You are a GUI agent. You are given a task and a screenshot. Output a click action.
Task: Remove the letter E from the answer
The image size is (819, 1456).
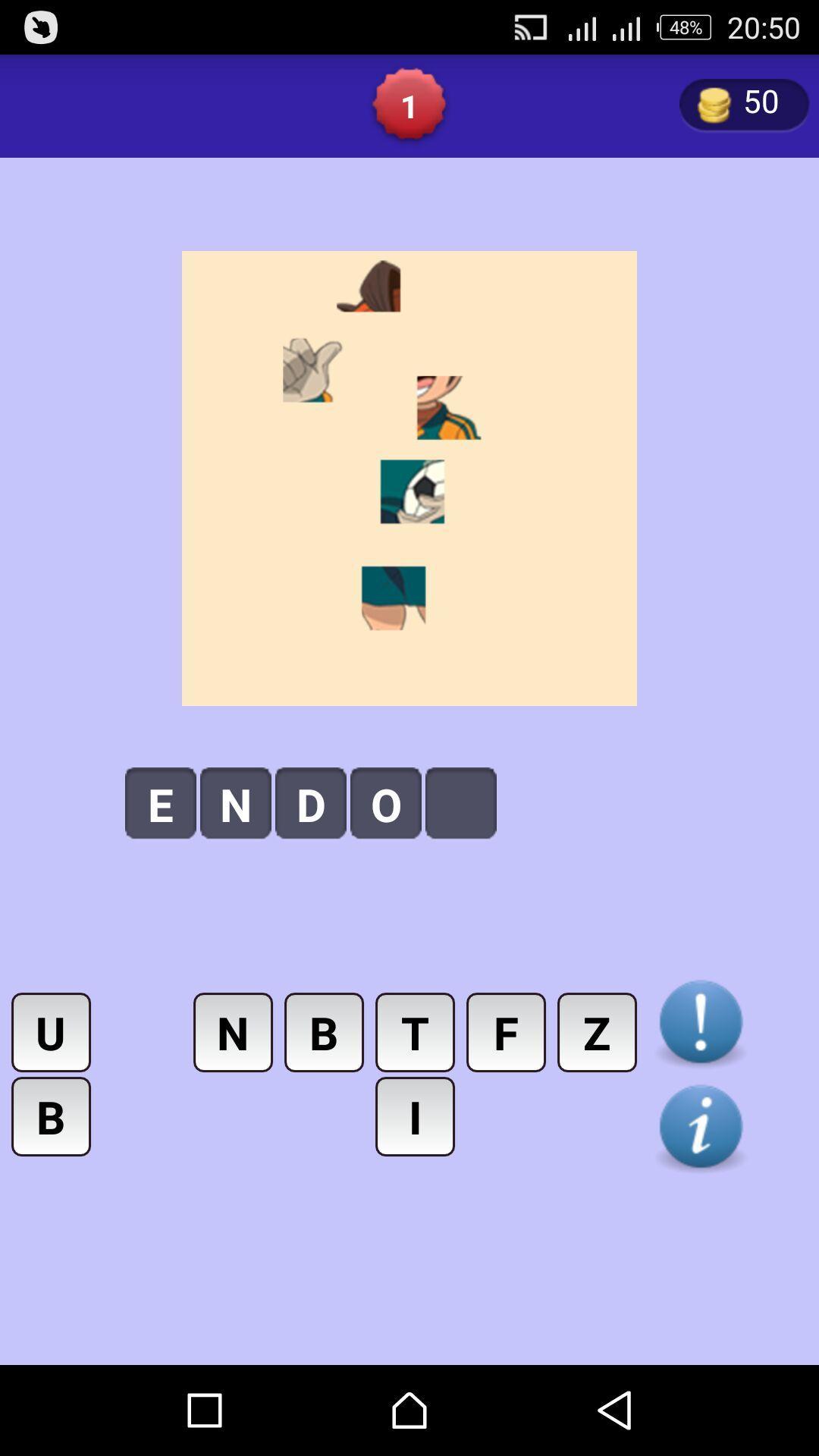161,803
